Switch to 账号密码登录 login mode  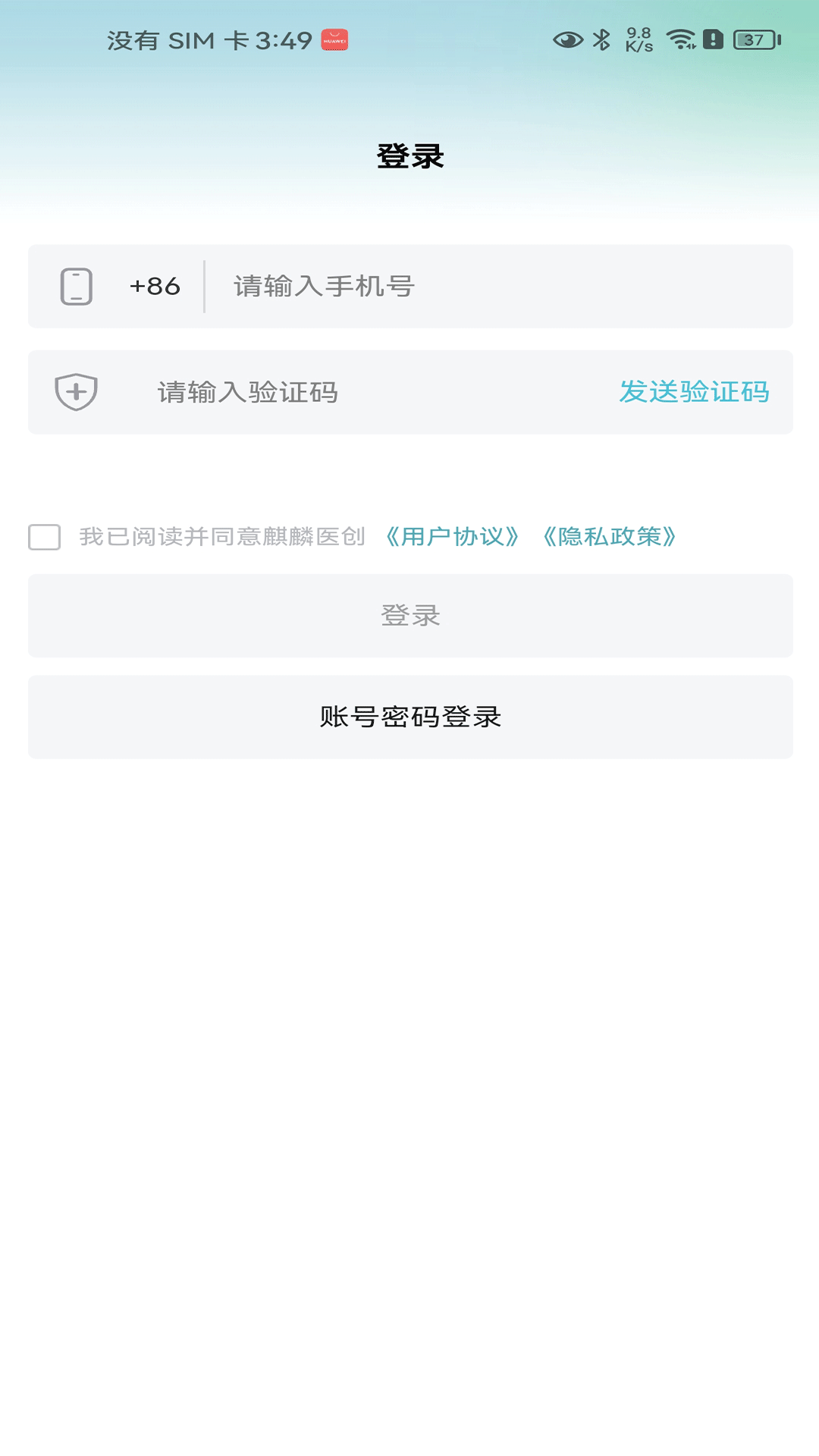tap(409, 716)
